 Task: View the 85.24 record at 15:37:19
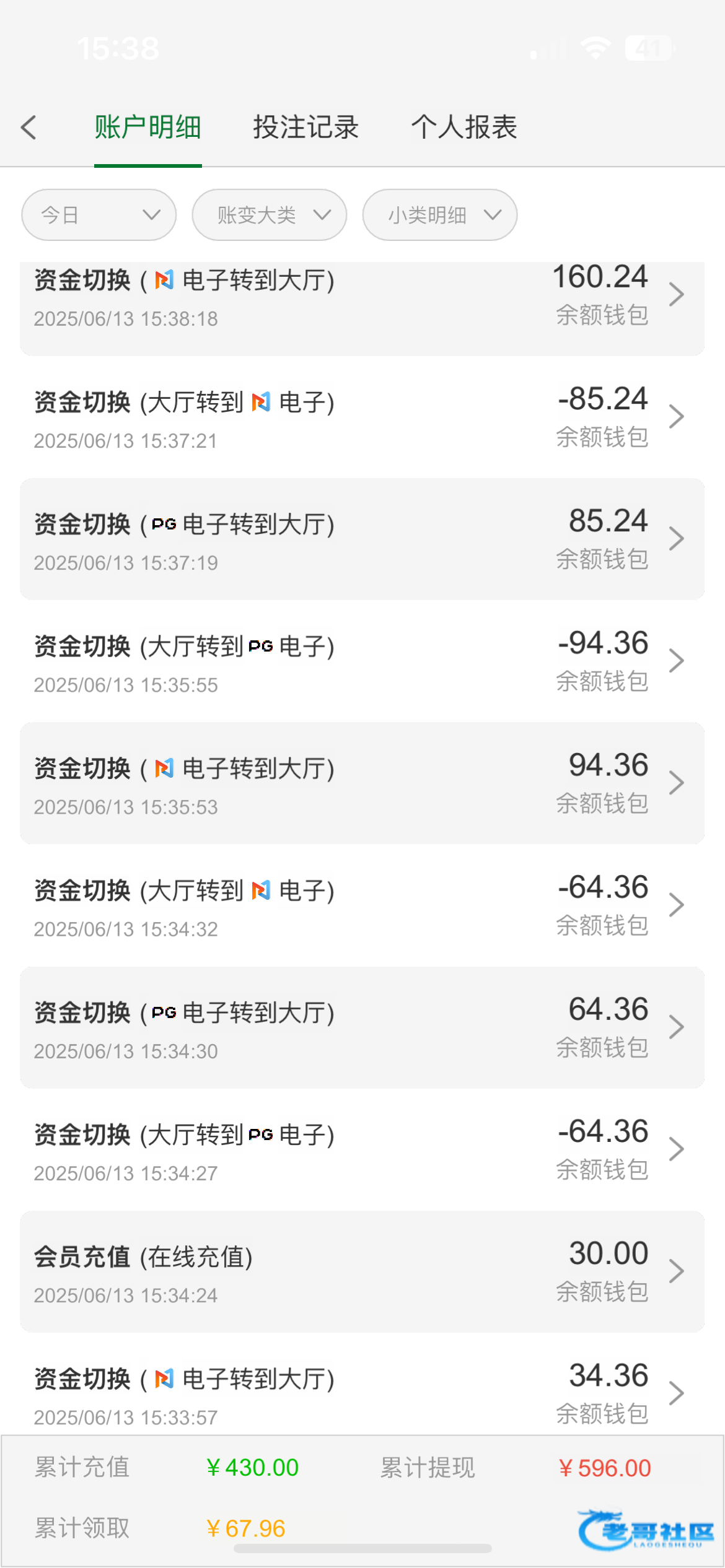coord(362,539)
